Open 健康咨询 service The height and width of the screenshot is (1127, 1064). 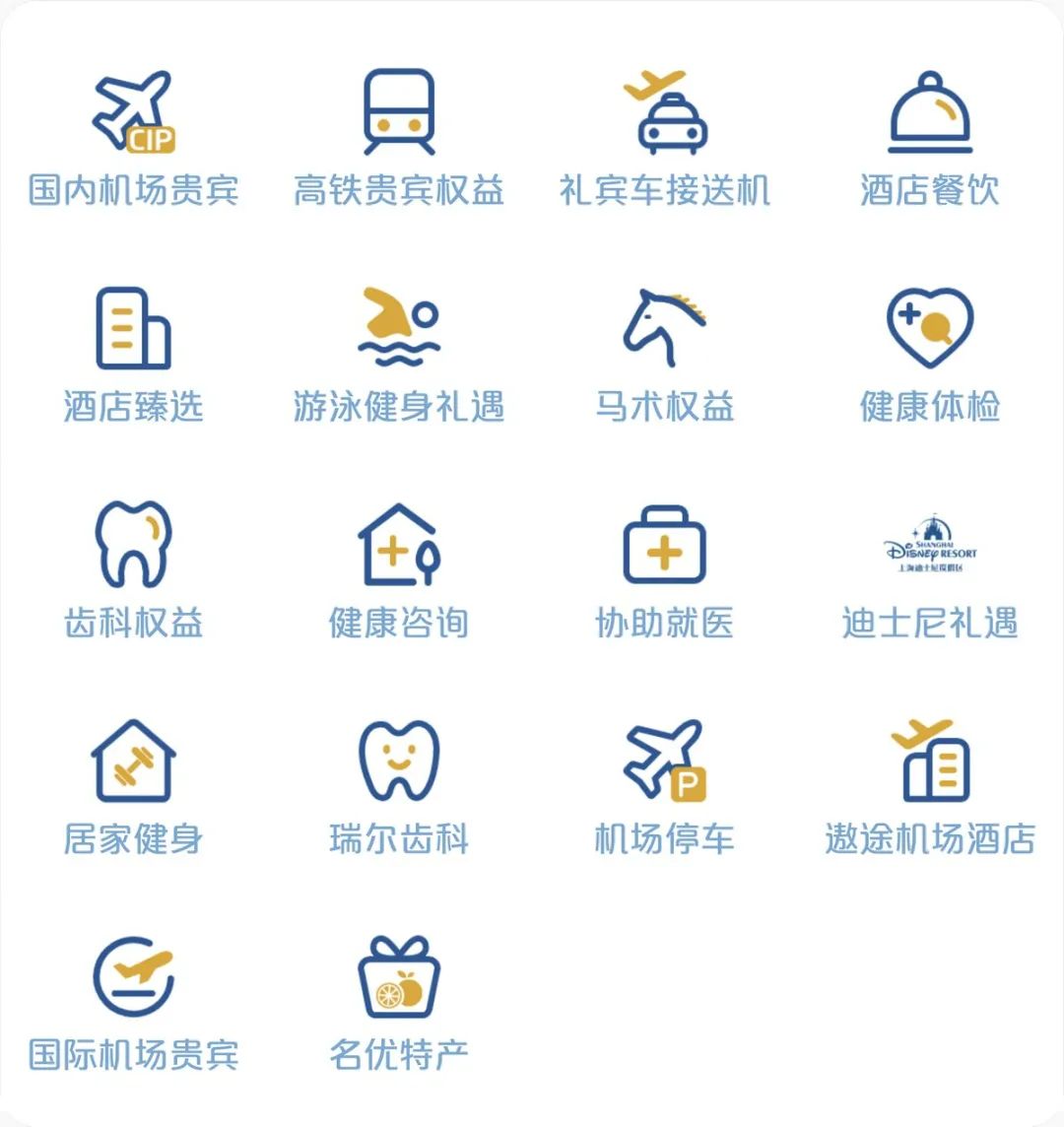[x=399, y=571]
